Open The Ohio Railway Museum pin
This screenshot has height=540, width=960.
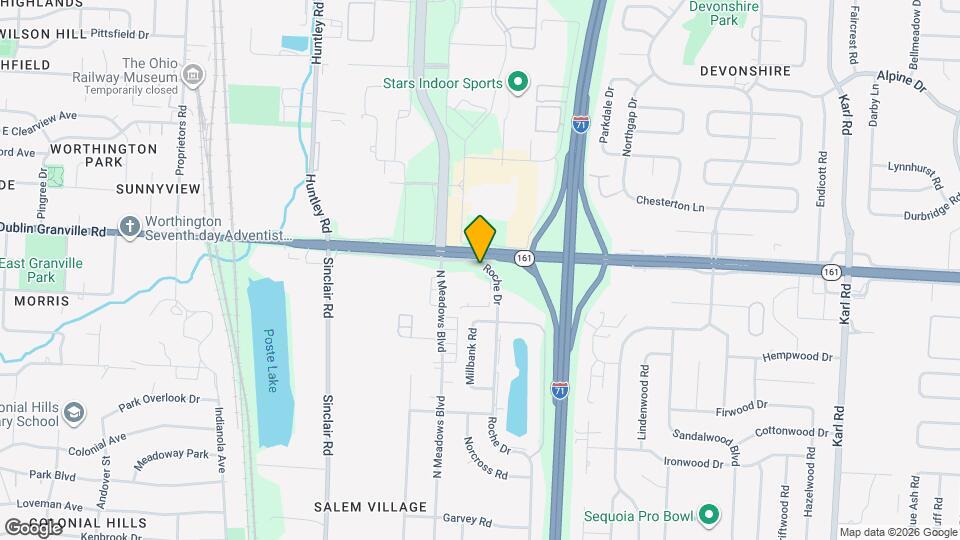(193, 76)
